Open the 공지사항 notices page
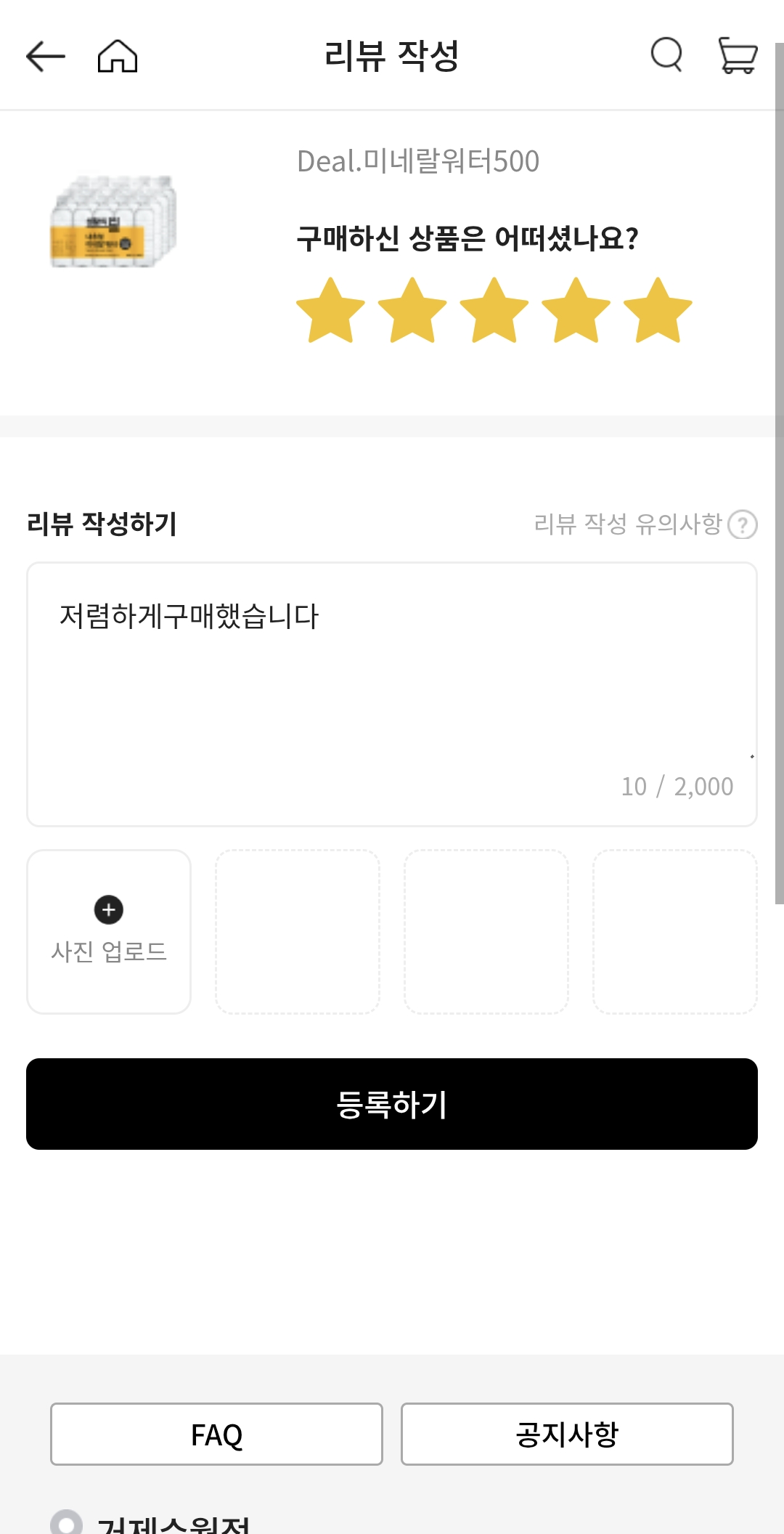 (568, 1433)
